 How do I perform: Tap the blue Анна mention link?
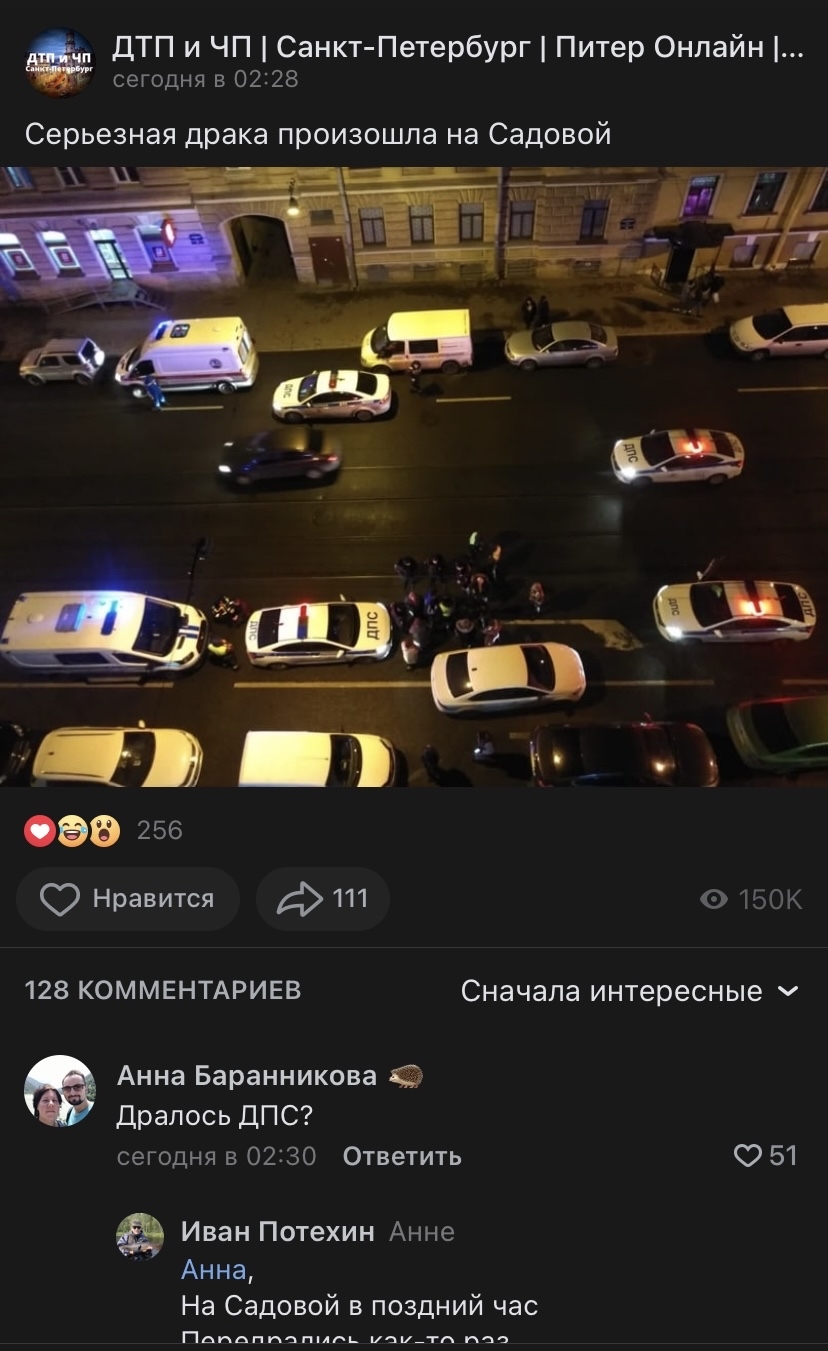coord(214,1269)
